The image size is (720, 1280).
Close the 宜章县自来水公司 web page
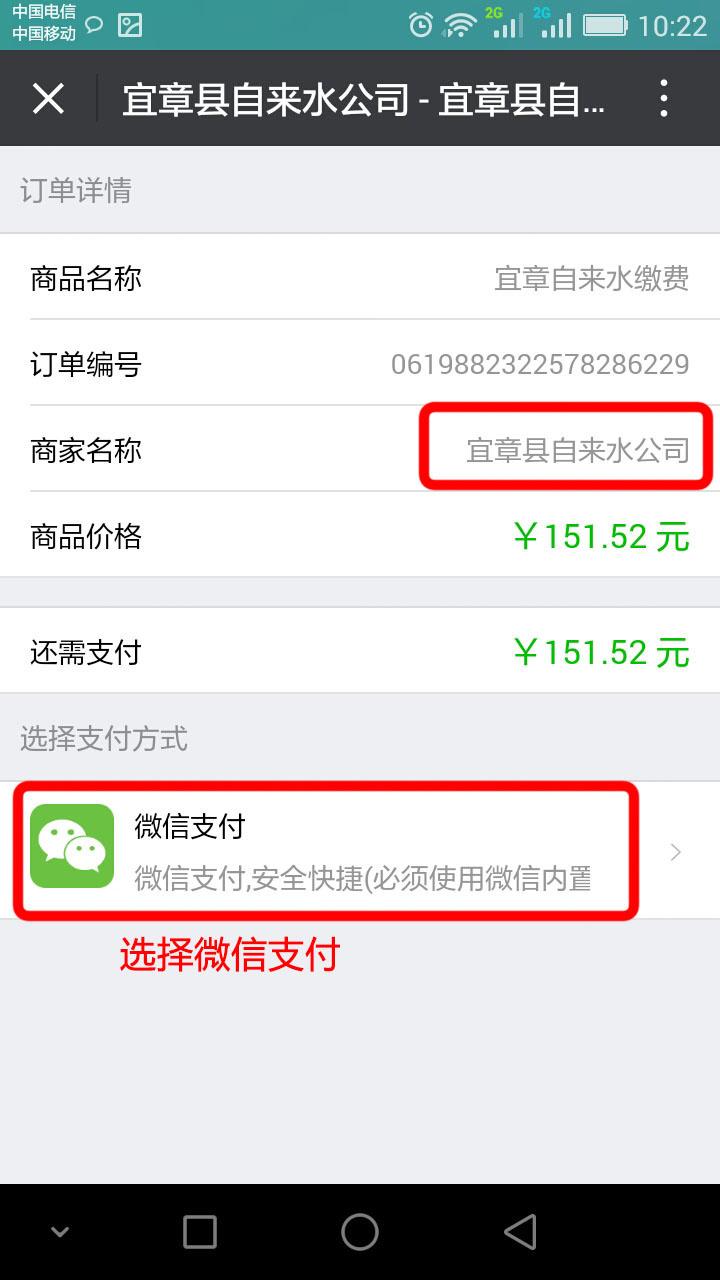(x=48, y=99)
